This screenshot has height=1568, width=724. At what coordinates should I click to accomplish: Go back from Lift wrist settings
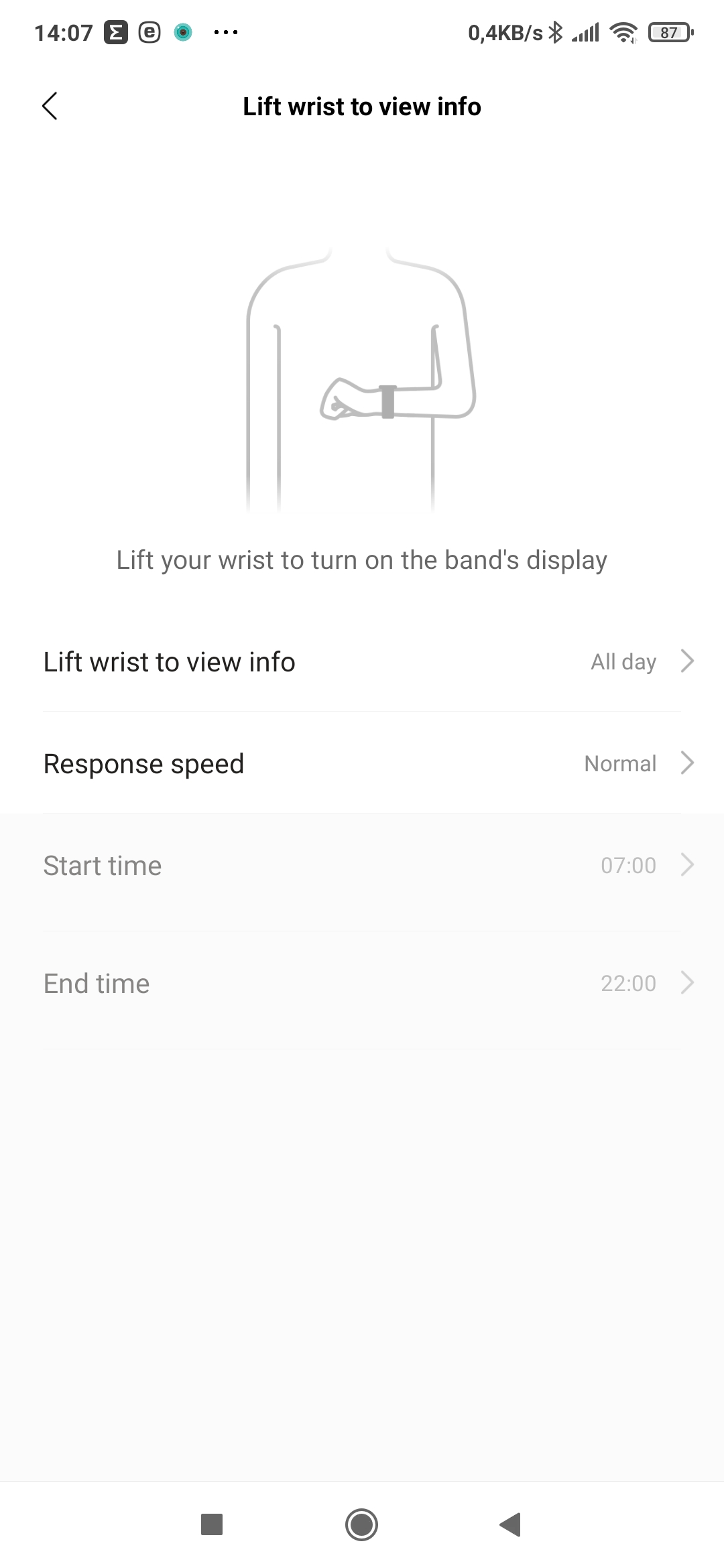click(50, 106)
